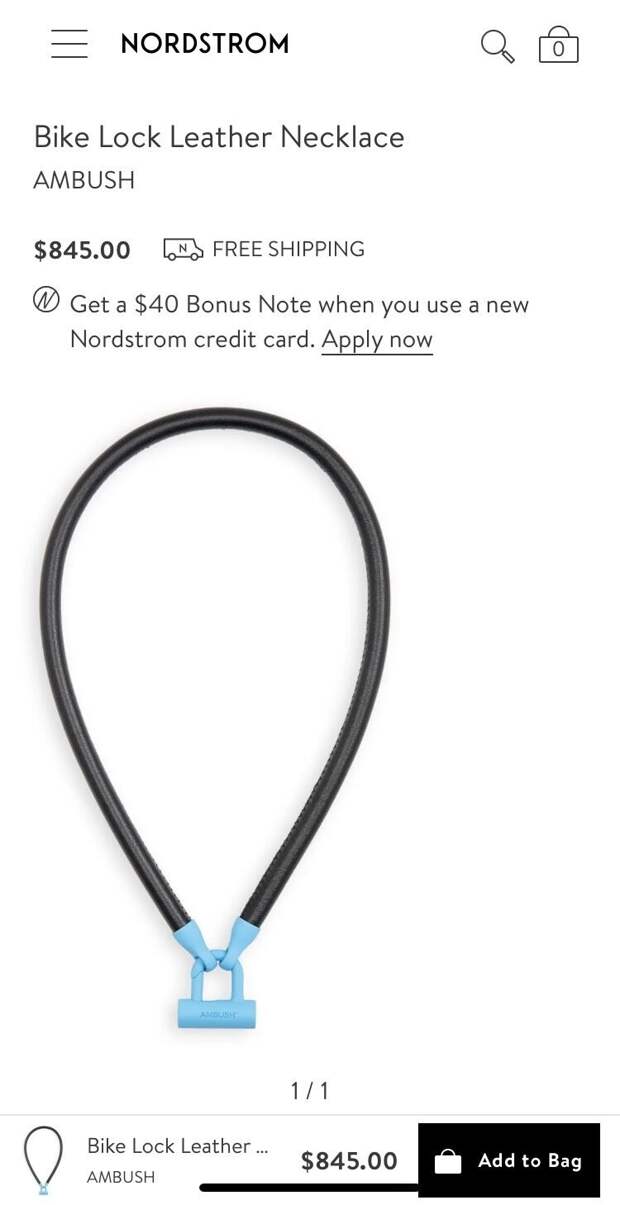Image resolution: width=620 pixels, height=1205 pixels.
Task: Add the necklace to bag
Action: pyautogui.click(x=509, y=1160)
